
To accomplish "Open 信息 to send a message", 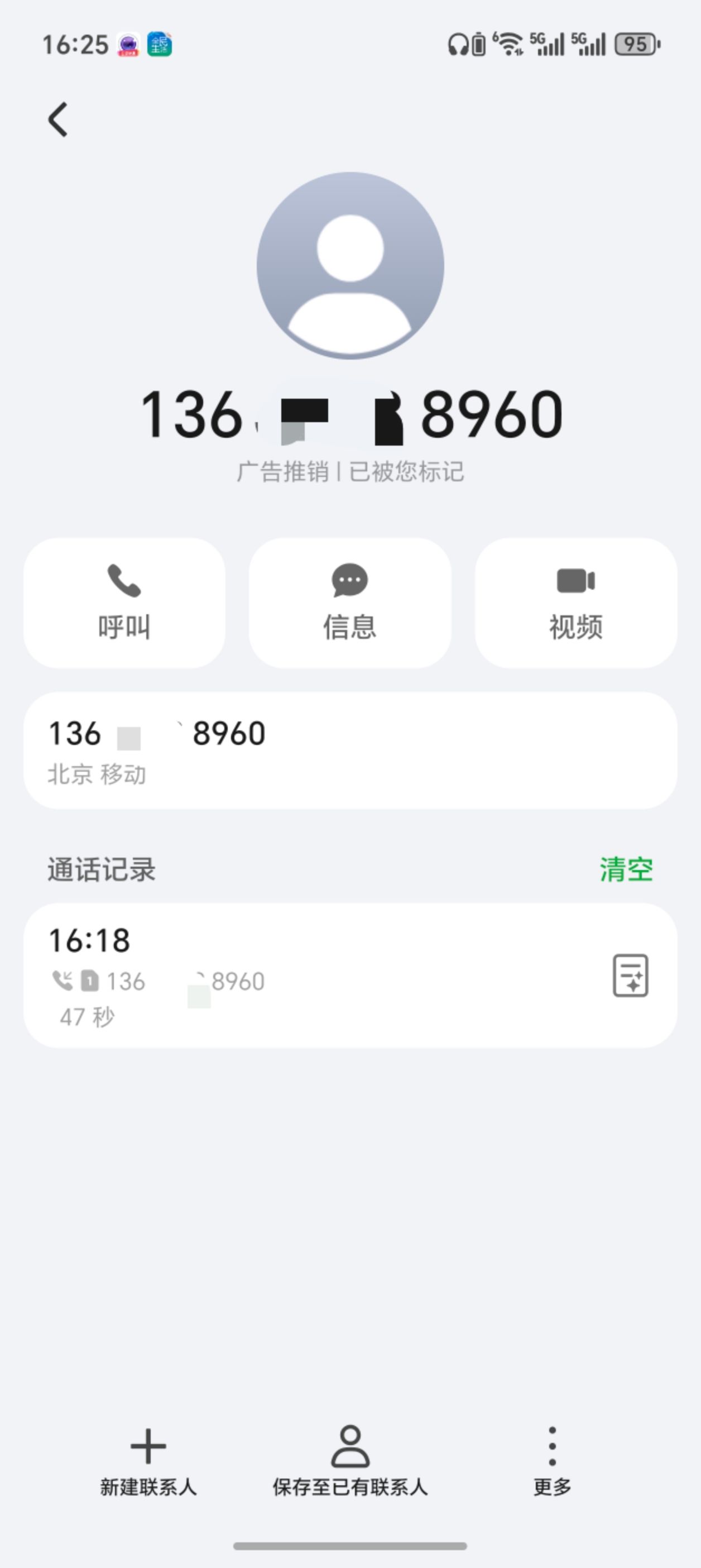I will click(350, 603).
